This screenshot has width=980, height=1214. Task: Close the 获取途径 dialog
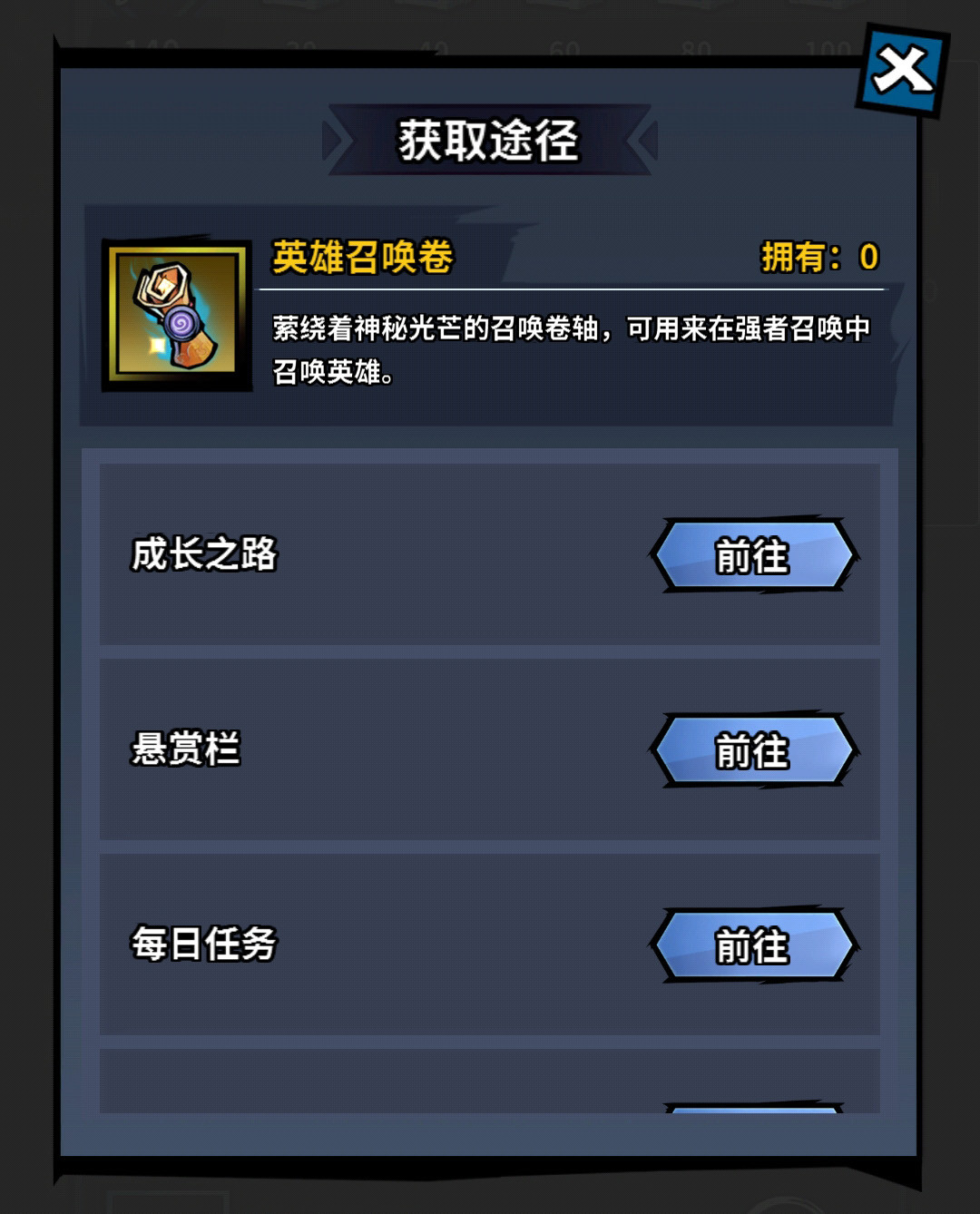coord(902,71)
